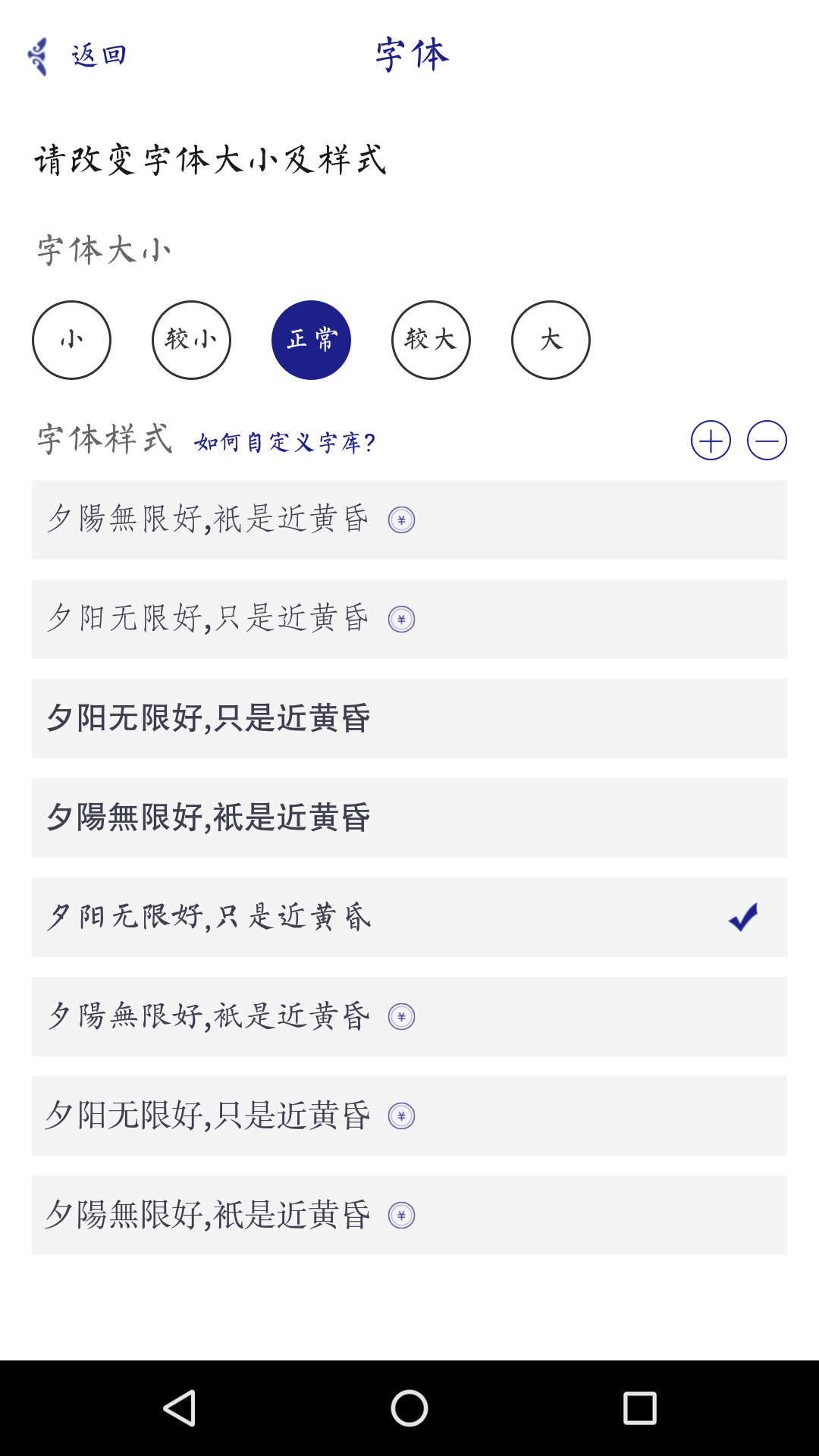Tap the currently checked font style
The image size is (819, 1456).
pos(409,917)
